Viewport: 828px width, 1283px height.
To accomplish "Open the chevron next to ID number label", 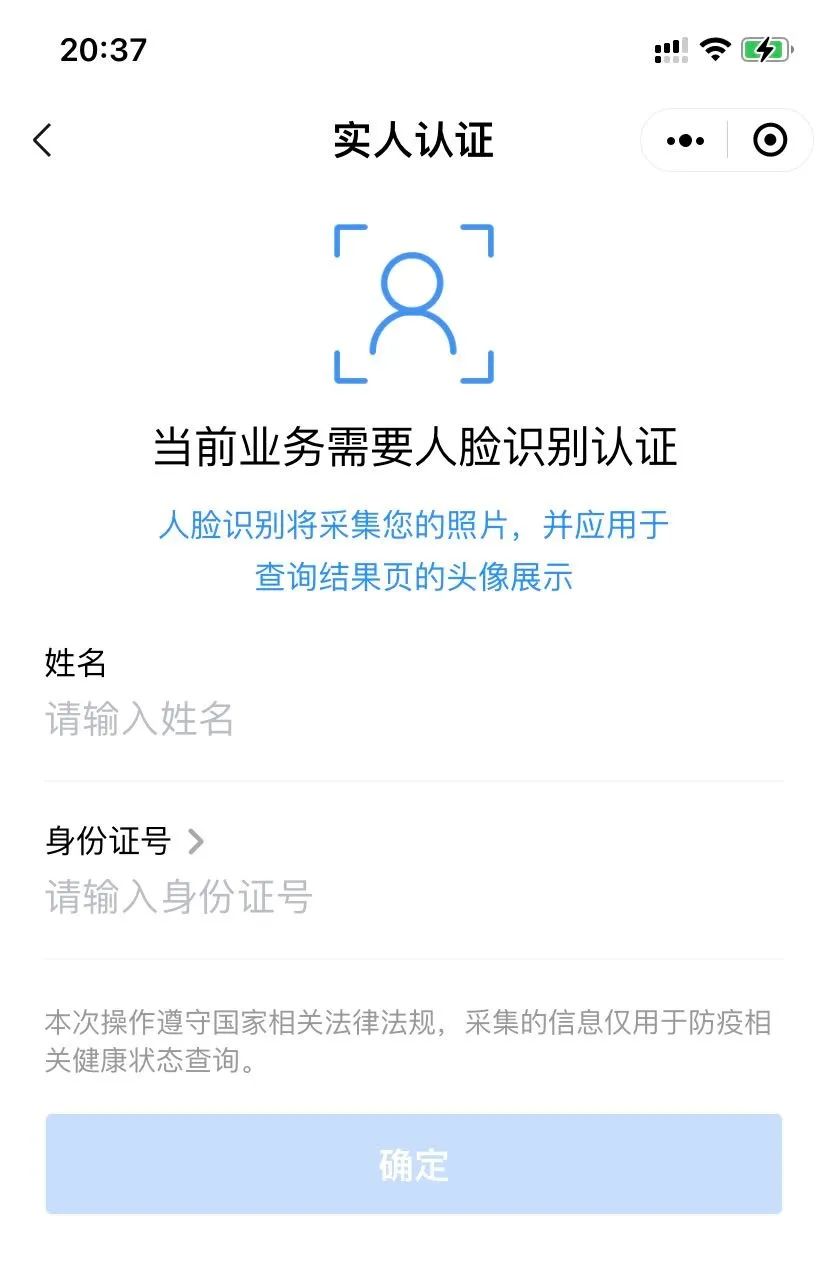I will tap(196, 841).
